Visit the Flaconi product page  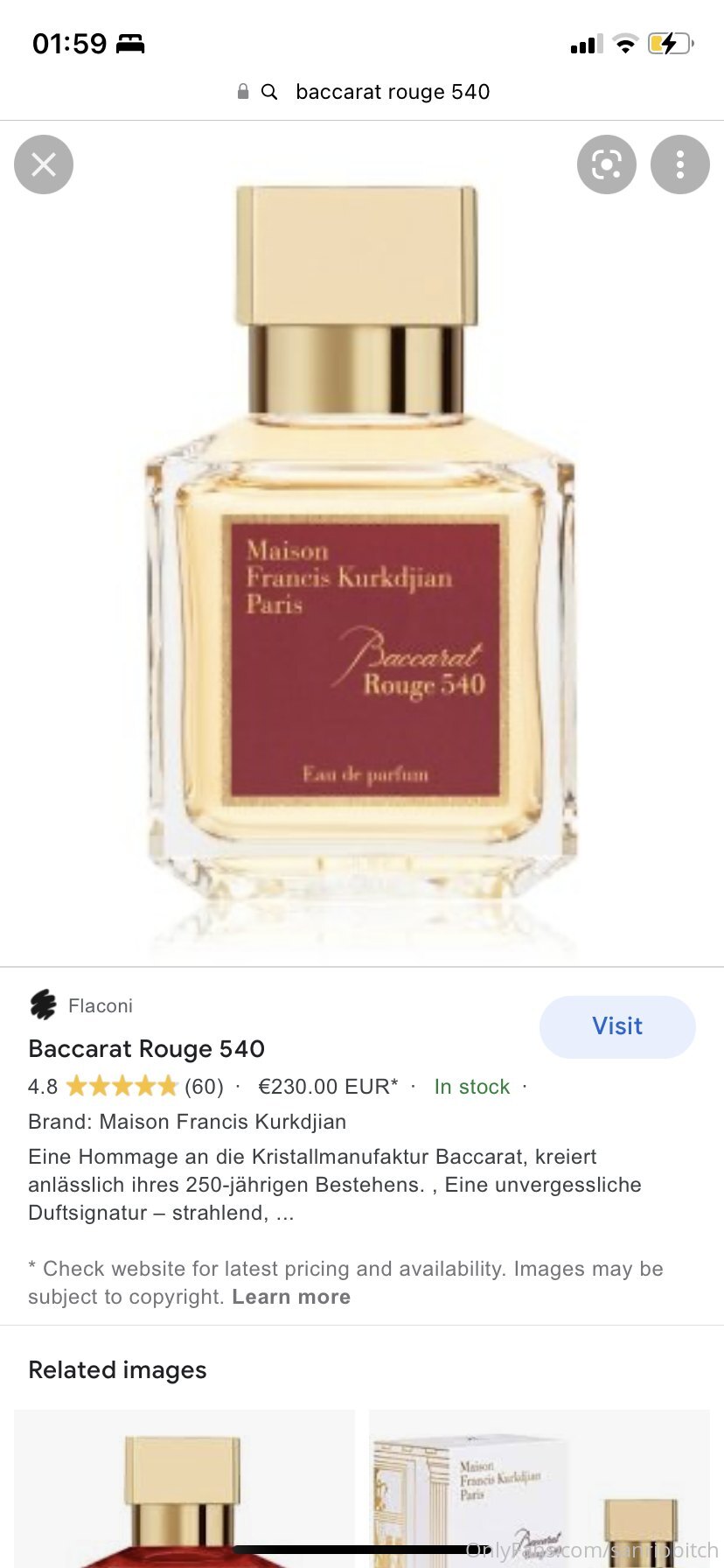click(617, 1026)
